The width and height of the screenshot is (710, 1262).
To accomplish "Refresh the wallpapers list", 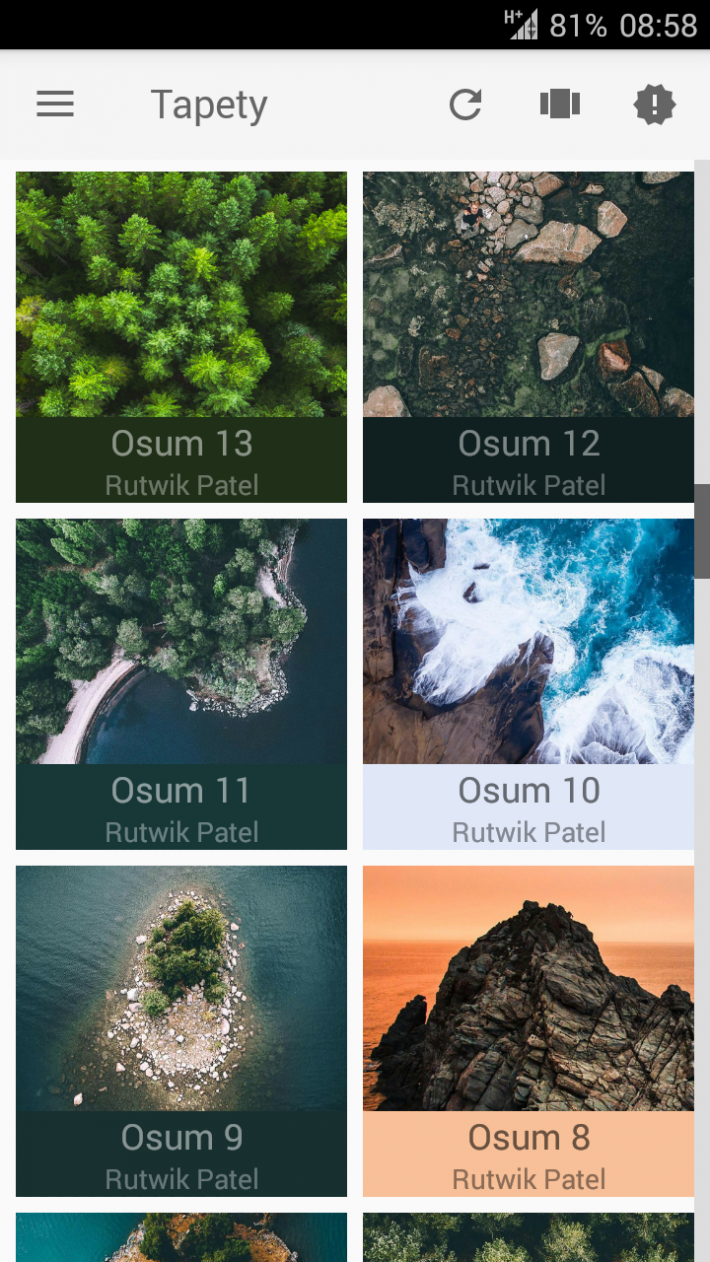I will pyautogui.click(x=465, y=104).
